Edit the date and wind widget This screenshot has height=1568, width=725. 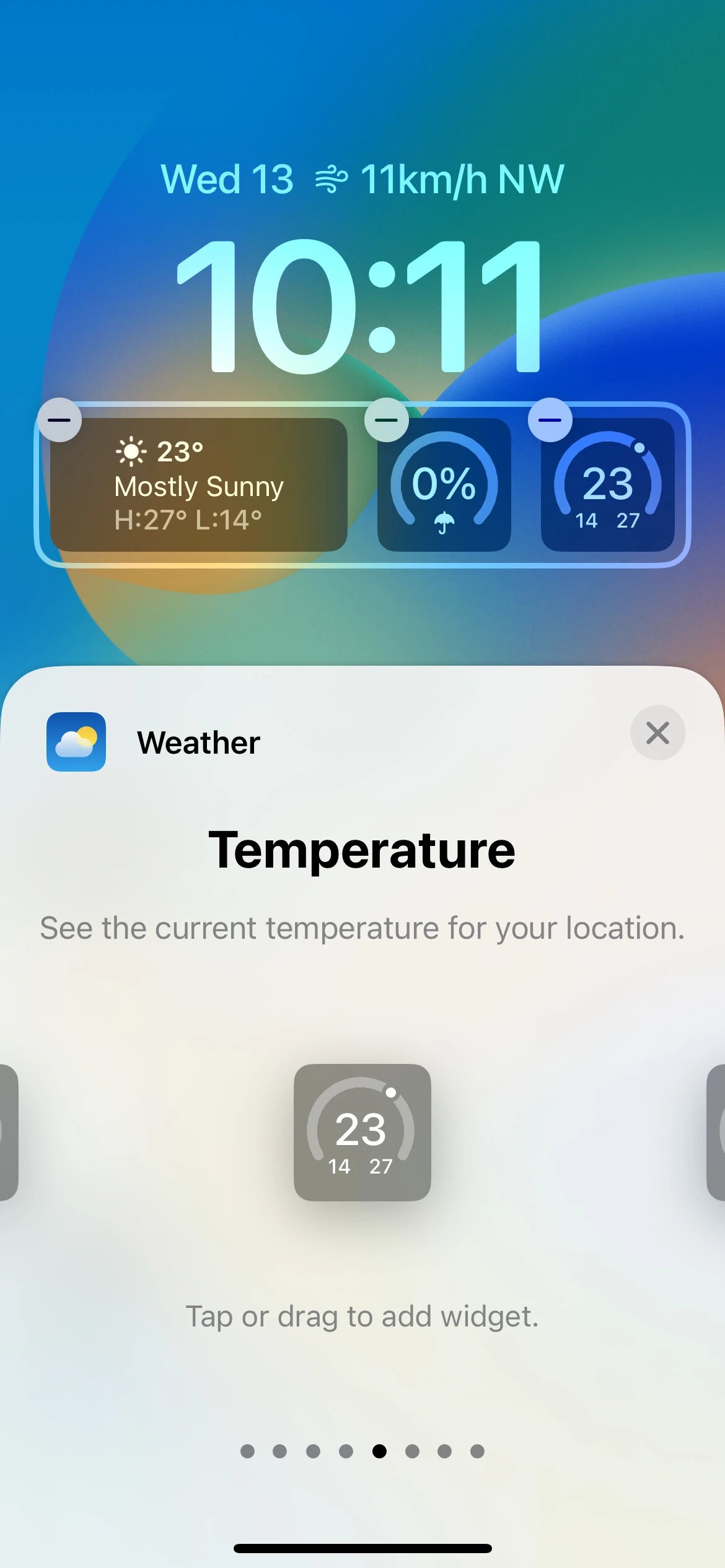click(x=362, y=180)
